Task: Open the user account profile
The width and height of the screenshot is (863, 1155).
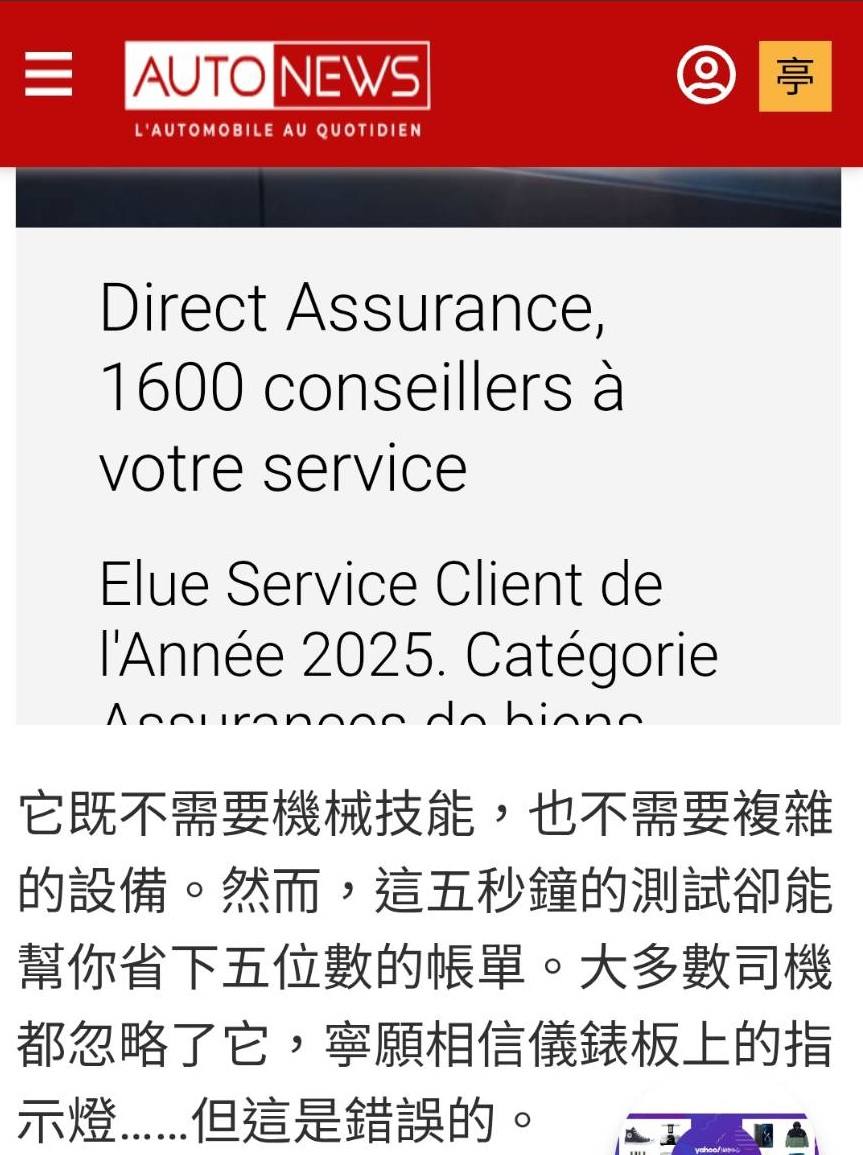Action: (706, 75)
